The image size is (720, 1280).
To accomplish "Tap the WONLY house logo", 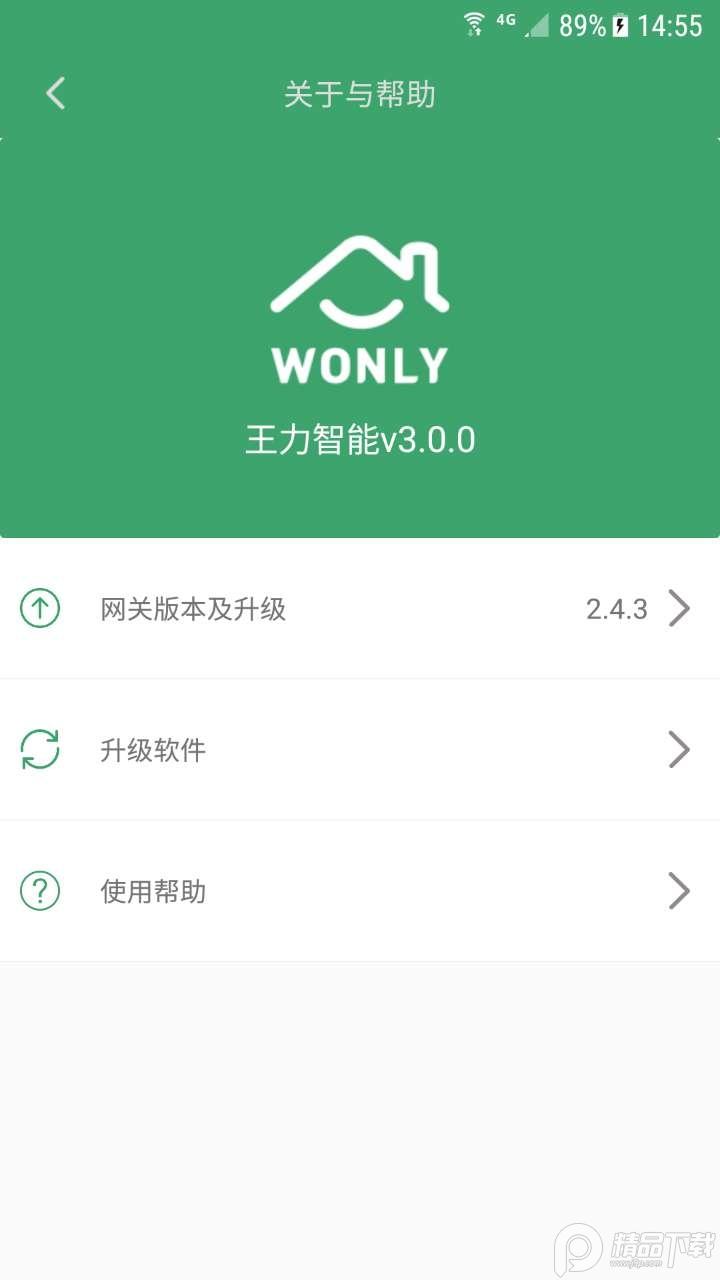I will [x=360, y=300].
